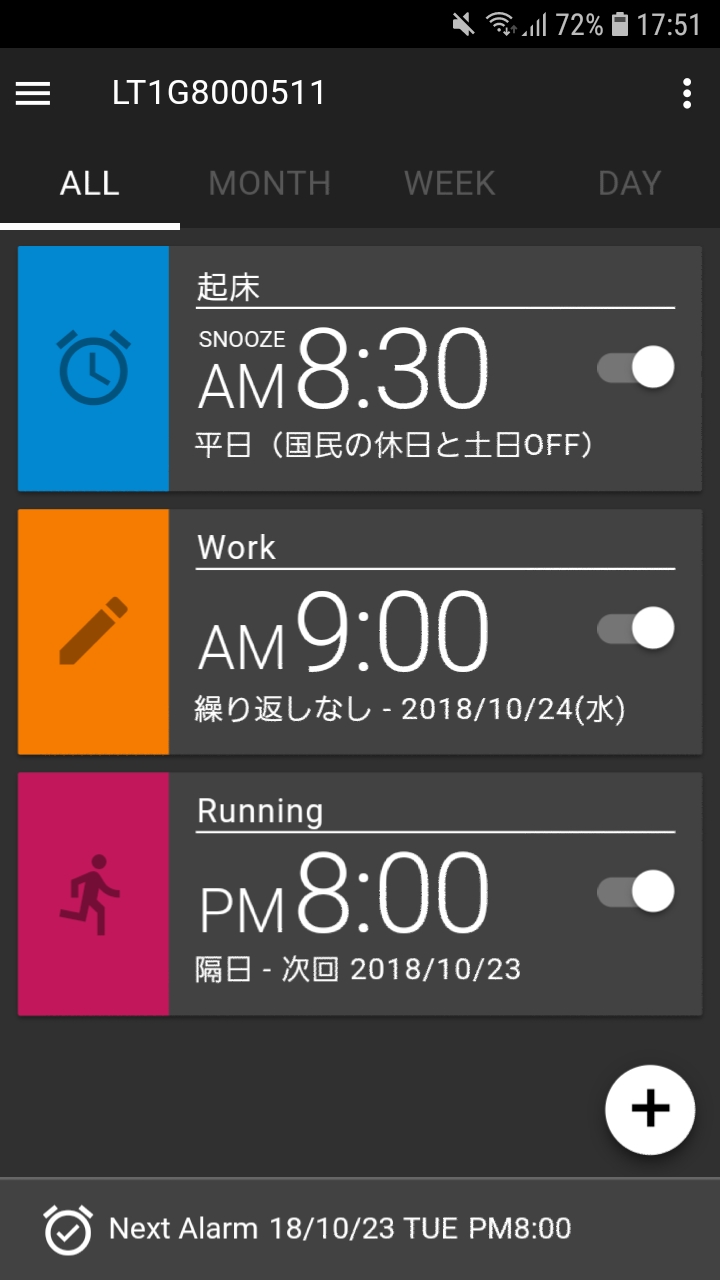Switch to the WEEK tab
The image size is (720, 1280).
point(450,184)
